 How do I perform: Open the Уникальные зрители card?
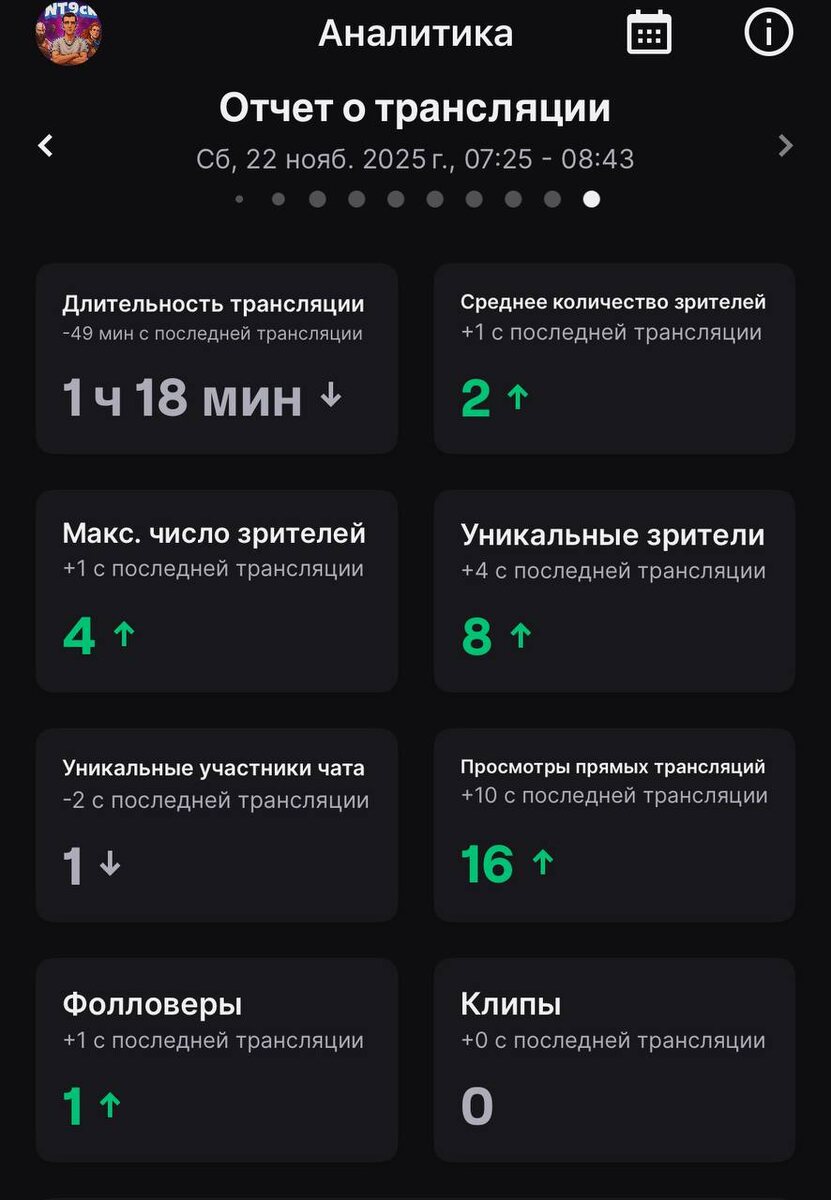pyautogui.click(x=614, y=590)
